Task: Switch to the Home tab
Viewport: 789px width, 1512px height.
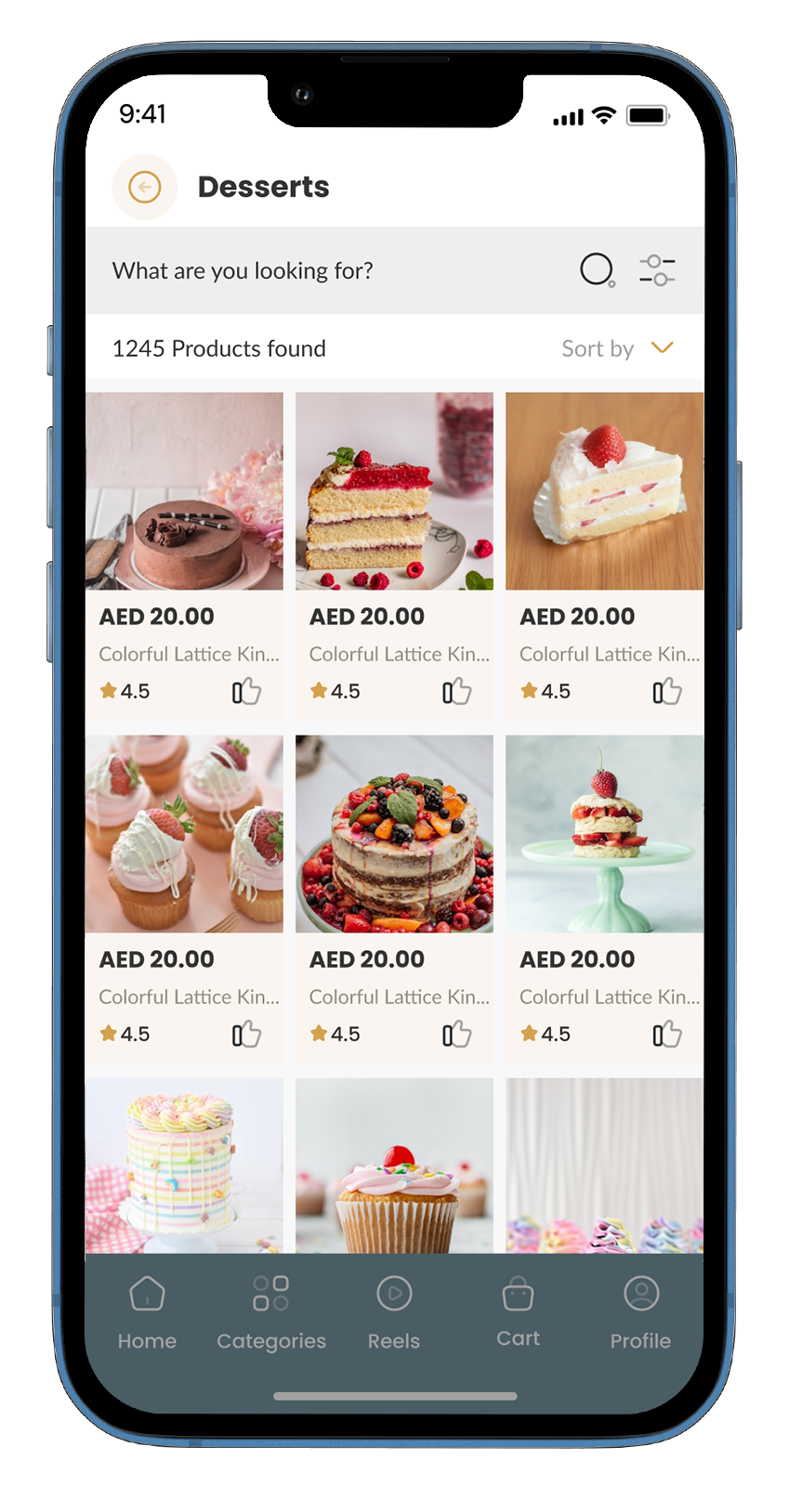Action: 147,1311
